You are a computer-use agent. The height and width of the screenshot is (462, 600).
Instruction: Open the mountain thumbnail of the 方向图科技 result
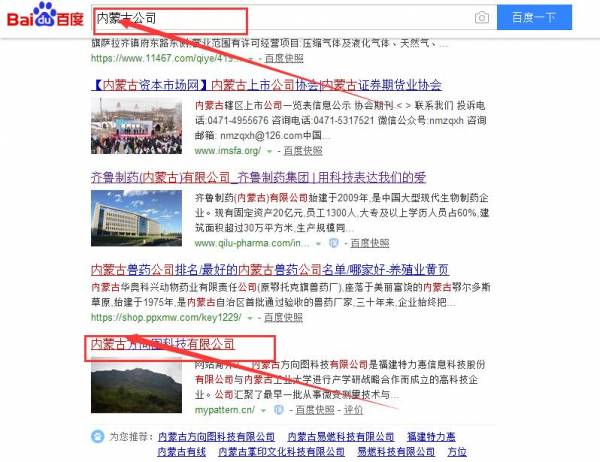[x=134, y=386]
